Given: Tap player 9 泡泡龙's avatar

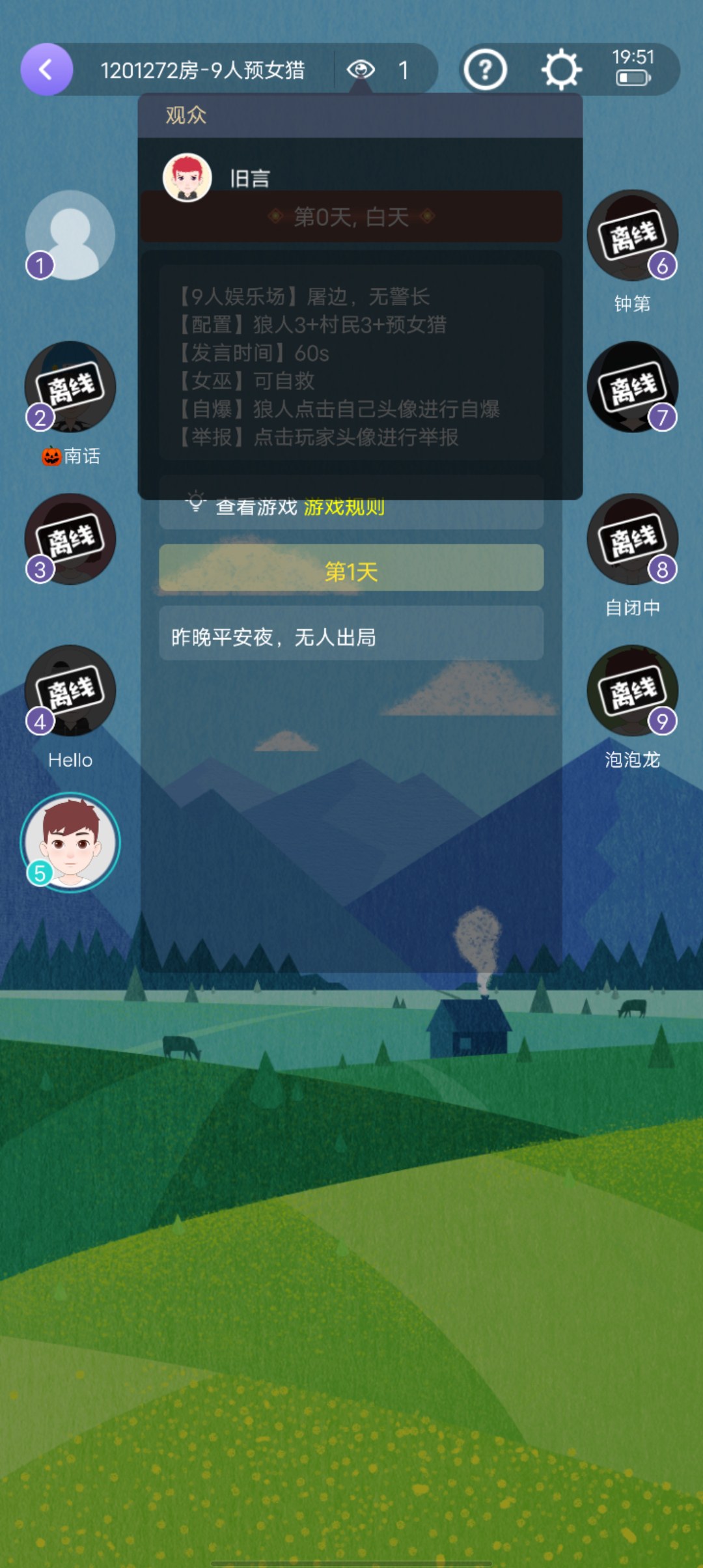Looking at the screenshot, I should click(632, 690).
